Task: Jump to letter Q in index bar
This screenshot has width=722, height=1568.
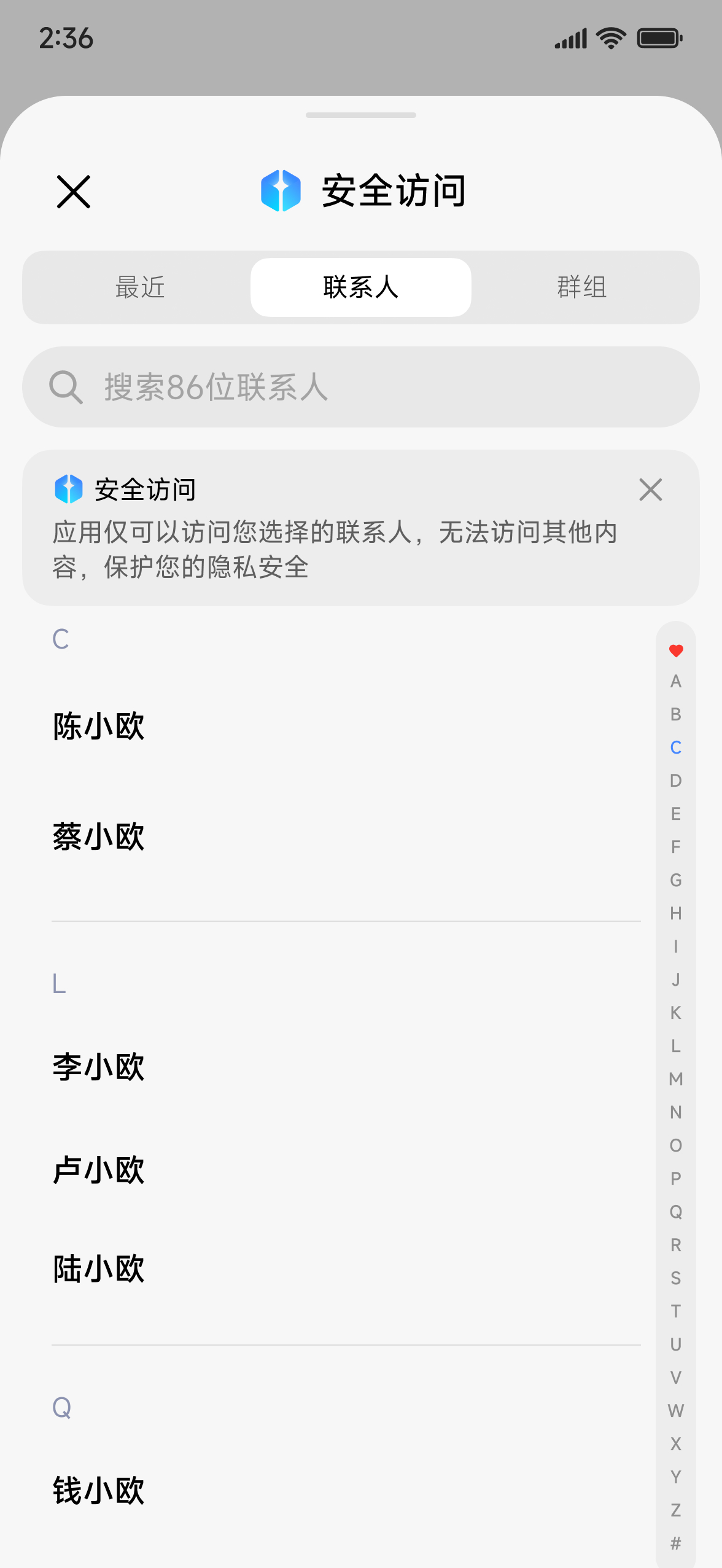Action: click(x=676, y=1212)
